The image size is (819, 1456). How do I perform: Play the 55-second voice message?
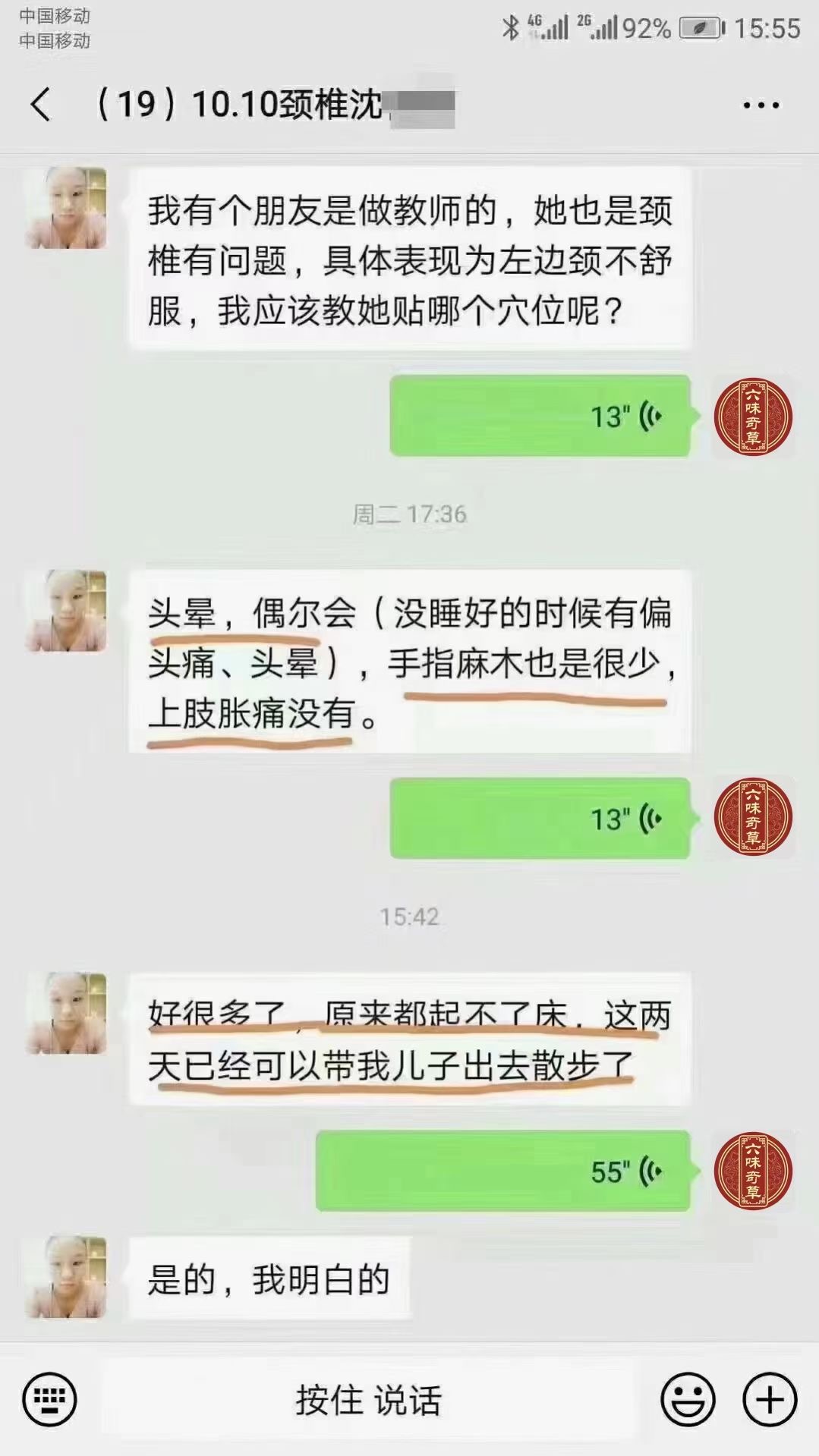502,1171
